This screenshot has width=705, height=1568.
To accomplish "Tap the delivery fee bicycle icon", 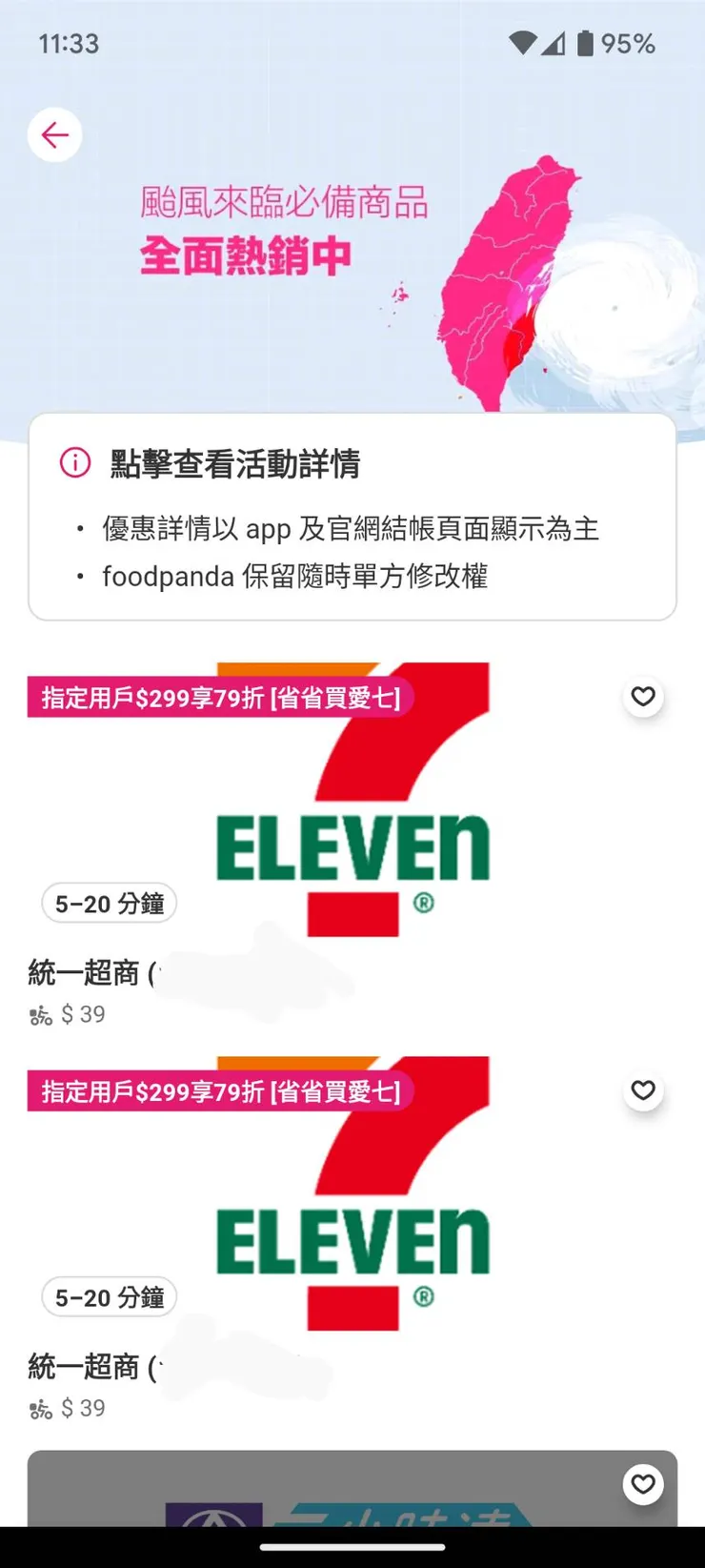I will pos(39,1015).
